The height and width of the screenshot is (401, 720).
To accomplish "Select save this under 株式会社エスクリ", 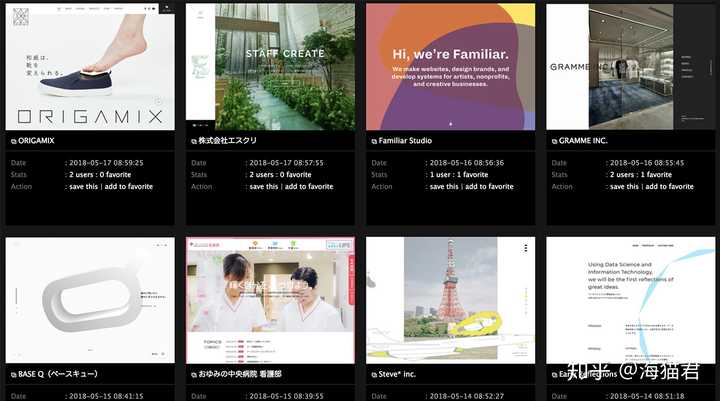I will 264,186.
